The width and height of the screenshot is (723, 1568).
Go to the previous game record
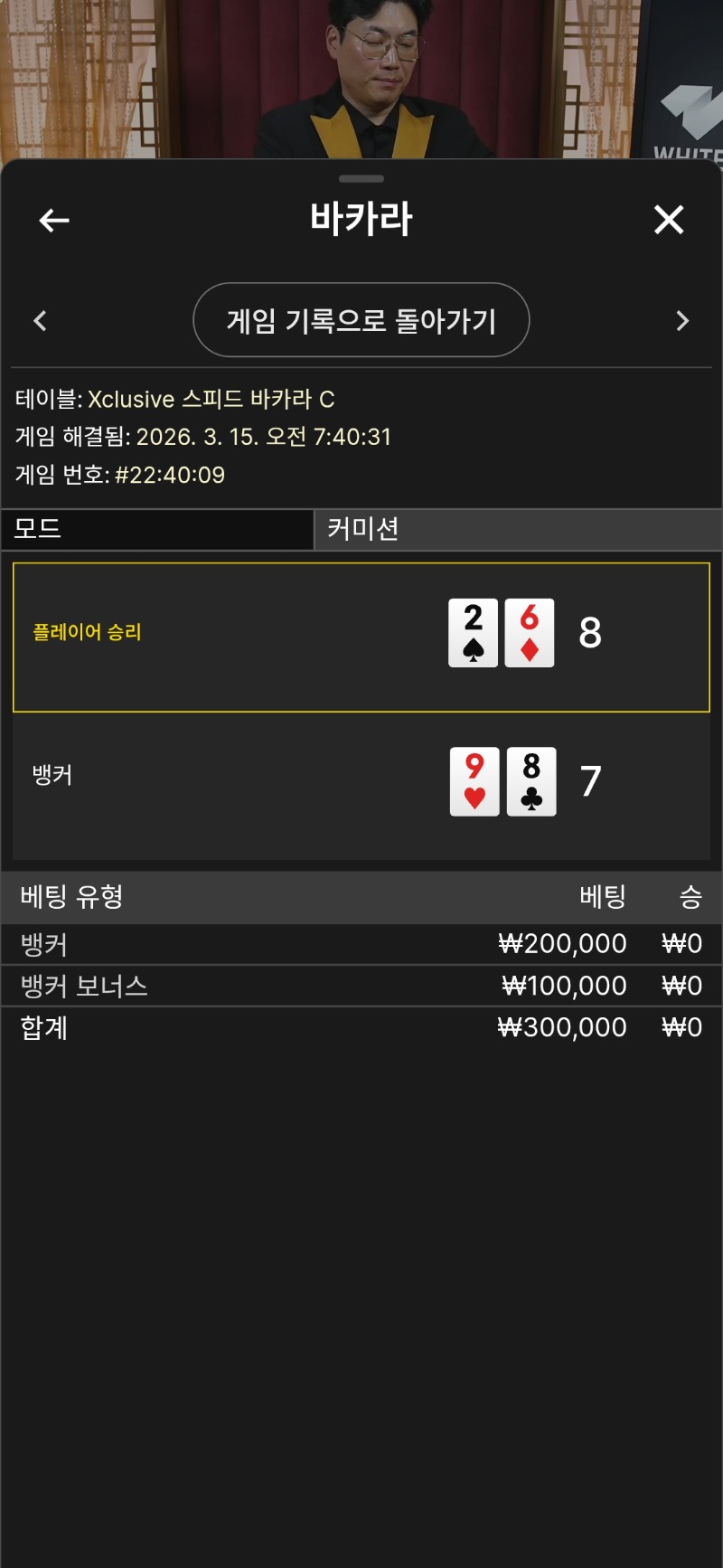point(40,321)
